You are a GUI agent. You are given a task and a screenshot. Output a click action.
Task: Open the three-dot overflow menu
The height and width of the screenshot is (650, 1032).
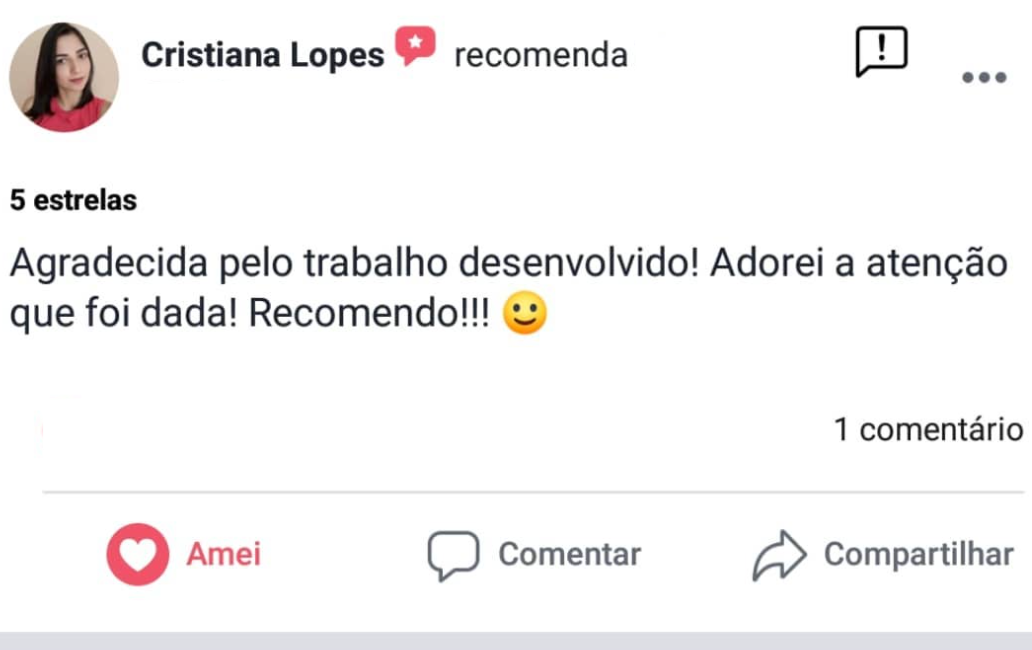tap(983, 78)
